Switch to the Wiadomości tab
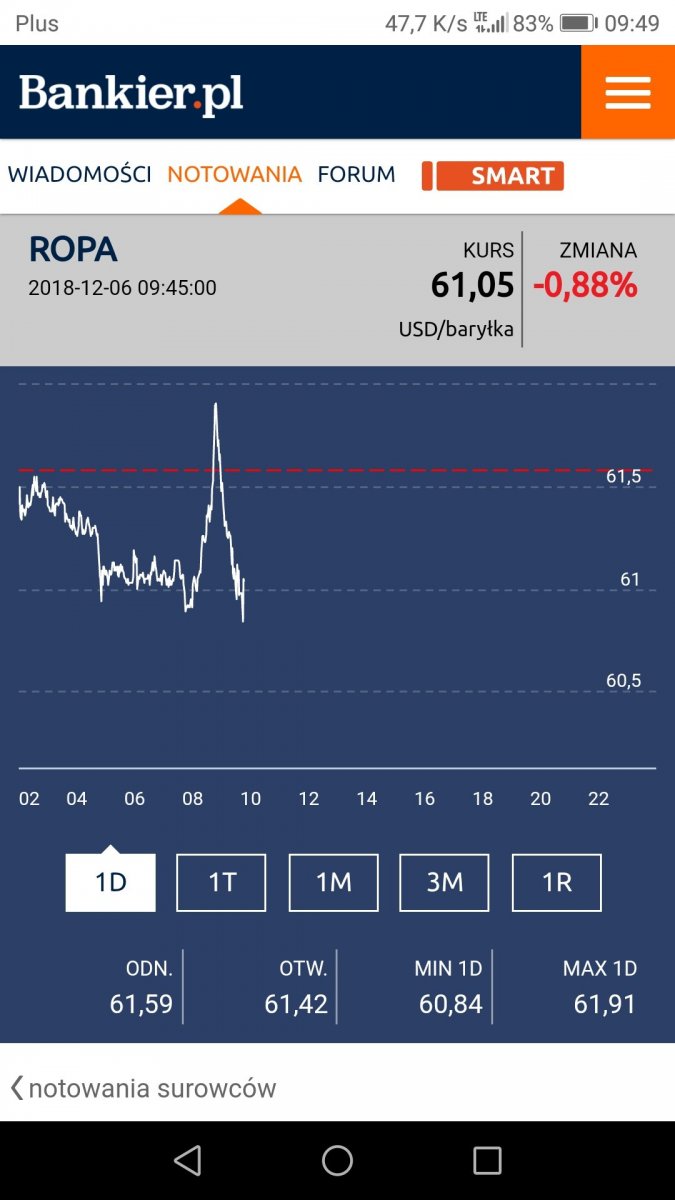Viewport: 675px width, 1200px height. tap(80, 175)
